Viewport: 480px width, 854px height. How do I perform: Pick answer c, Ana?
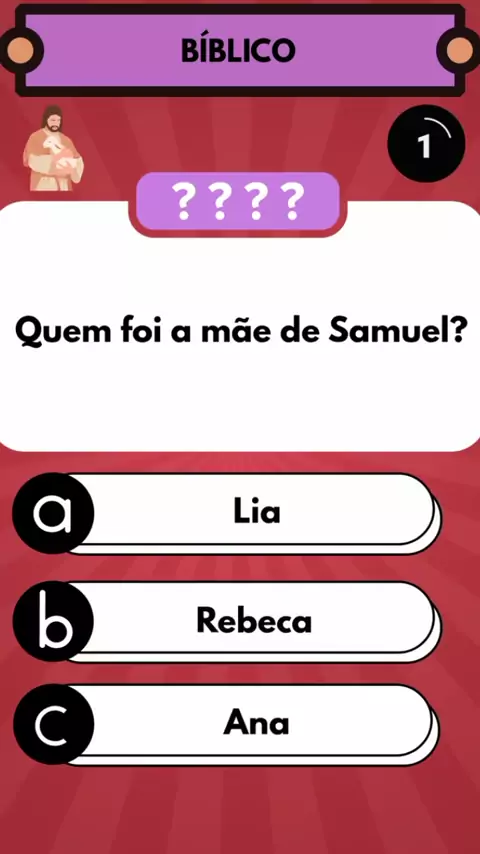pos(227,724)
